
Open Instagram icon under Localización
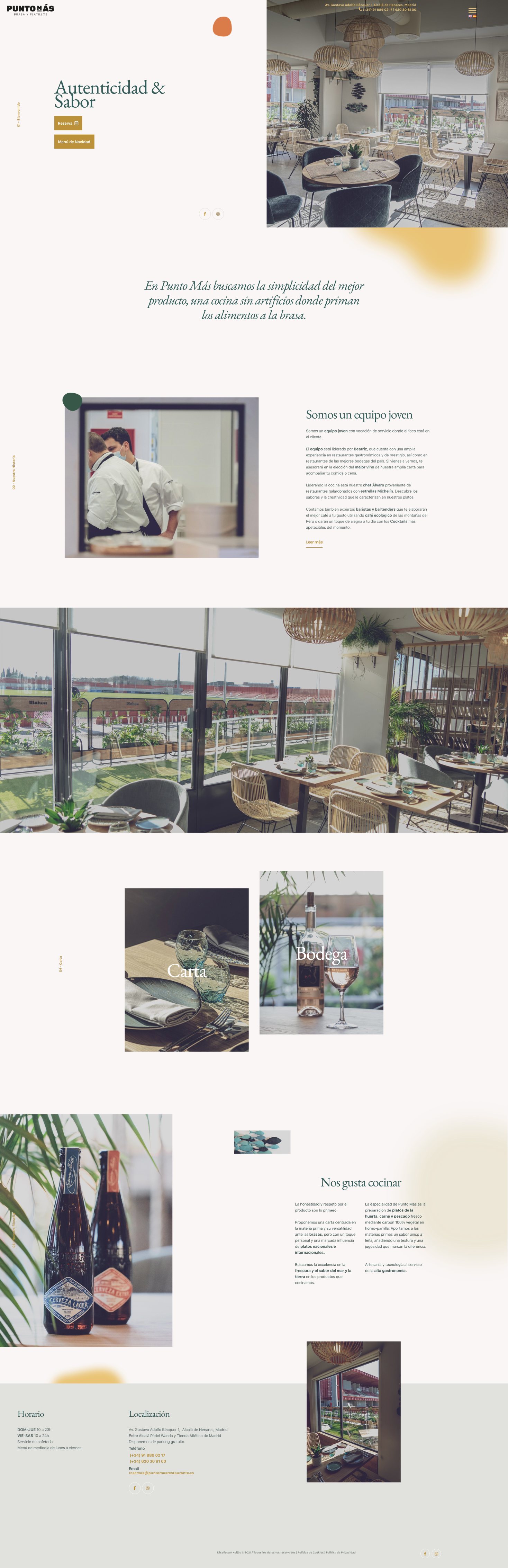point(148,1488)
